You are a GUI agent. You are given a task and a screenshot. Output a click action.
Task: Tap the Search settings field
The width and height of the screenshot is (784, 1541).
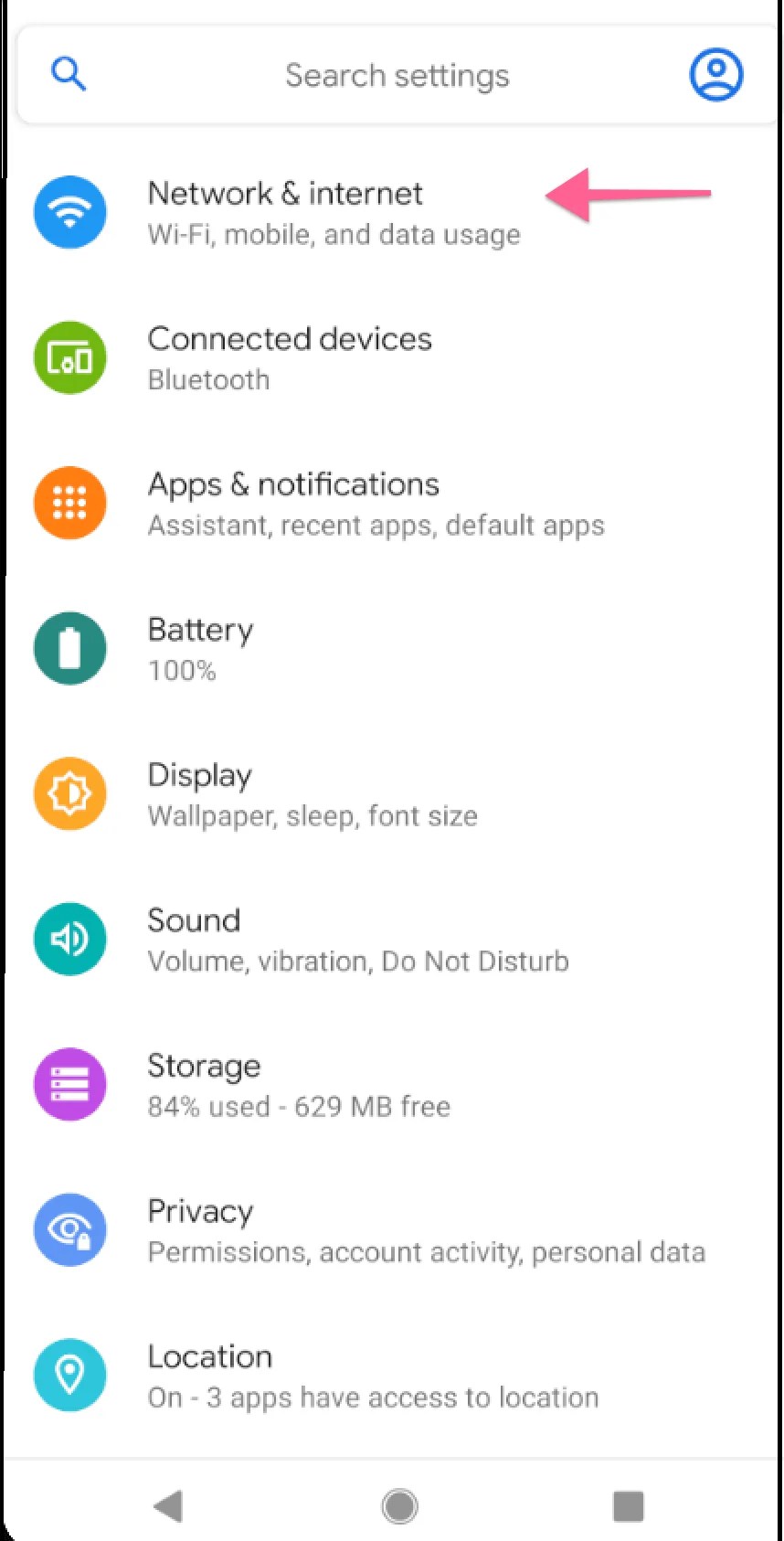point(397,74)
